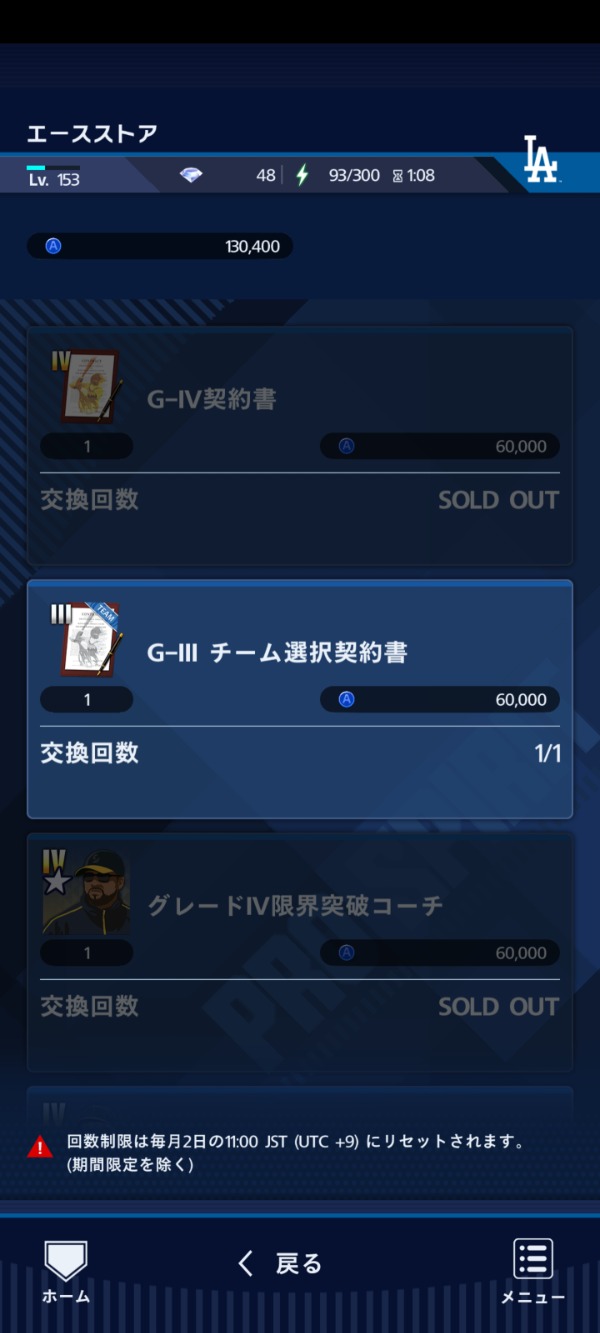This screenshot has height=1333, width=600.
Task: Select the sold-out G-IV契約書 card
Action: click(x=300, y=445)
